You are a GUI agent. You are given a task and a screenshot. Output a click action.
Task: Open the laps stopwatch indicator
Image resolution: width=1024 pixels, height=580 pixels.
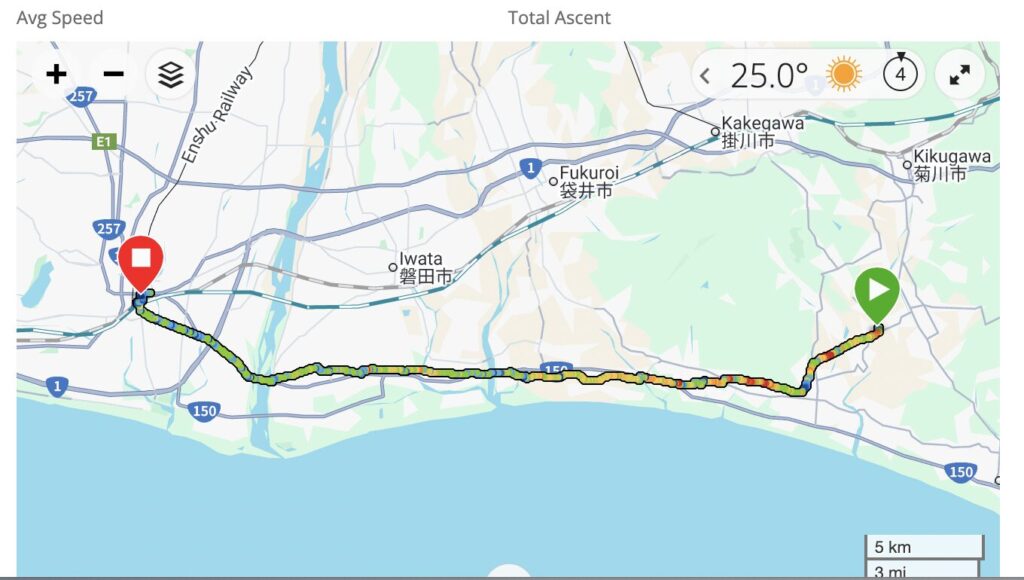901,74
